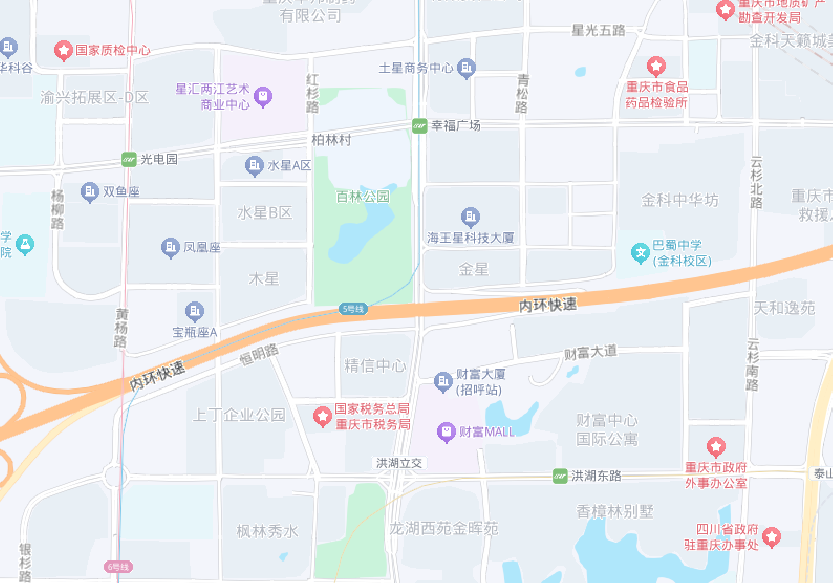This screenshot has width=833, height=583.
Task: Select the 幸福广场 metro station marker
Action: click(x=420, y=126)
